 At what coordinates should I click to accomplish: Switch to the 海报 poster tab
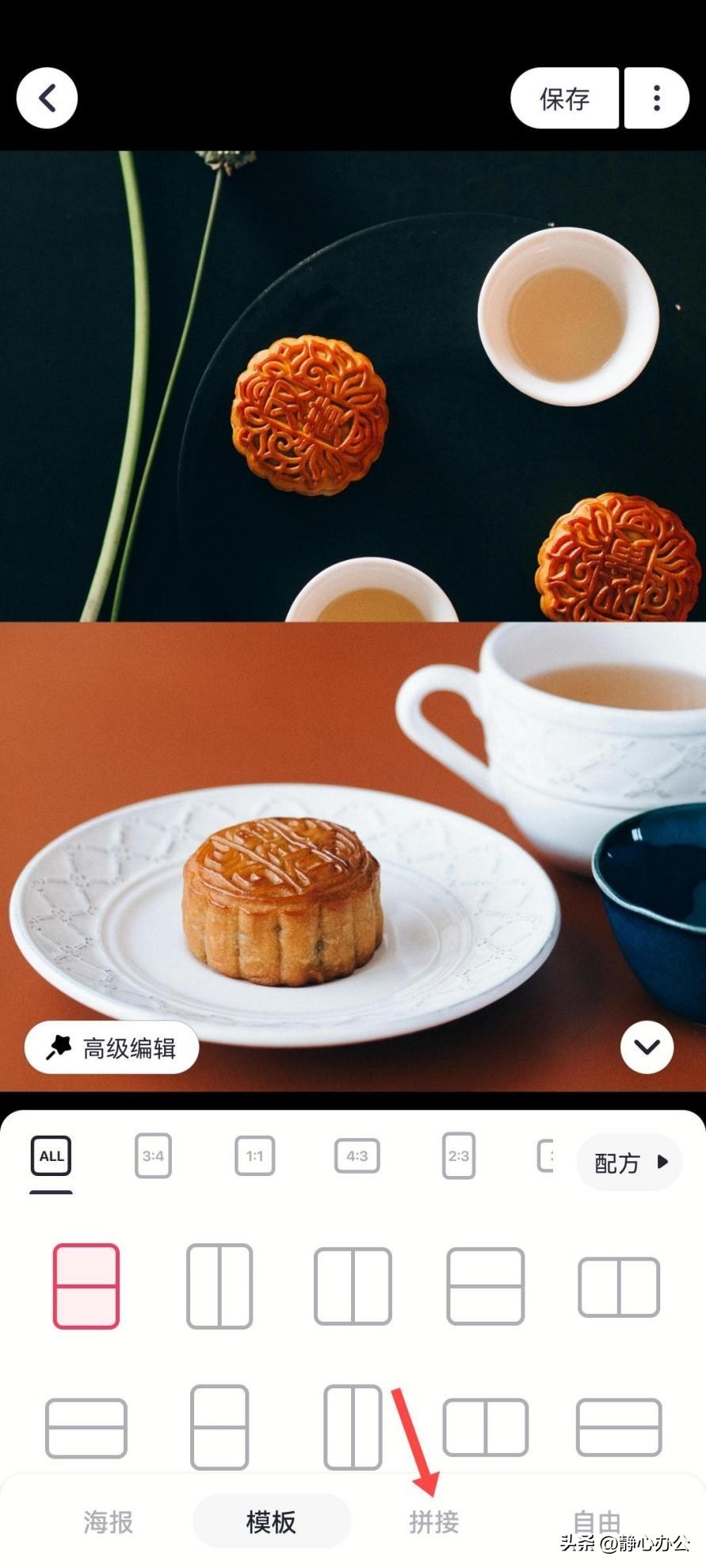[109, 1521]
